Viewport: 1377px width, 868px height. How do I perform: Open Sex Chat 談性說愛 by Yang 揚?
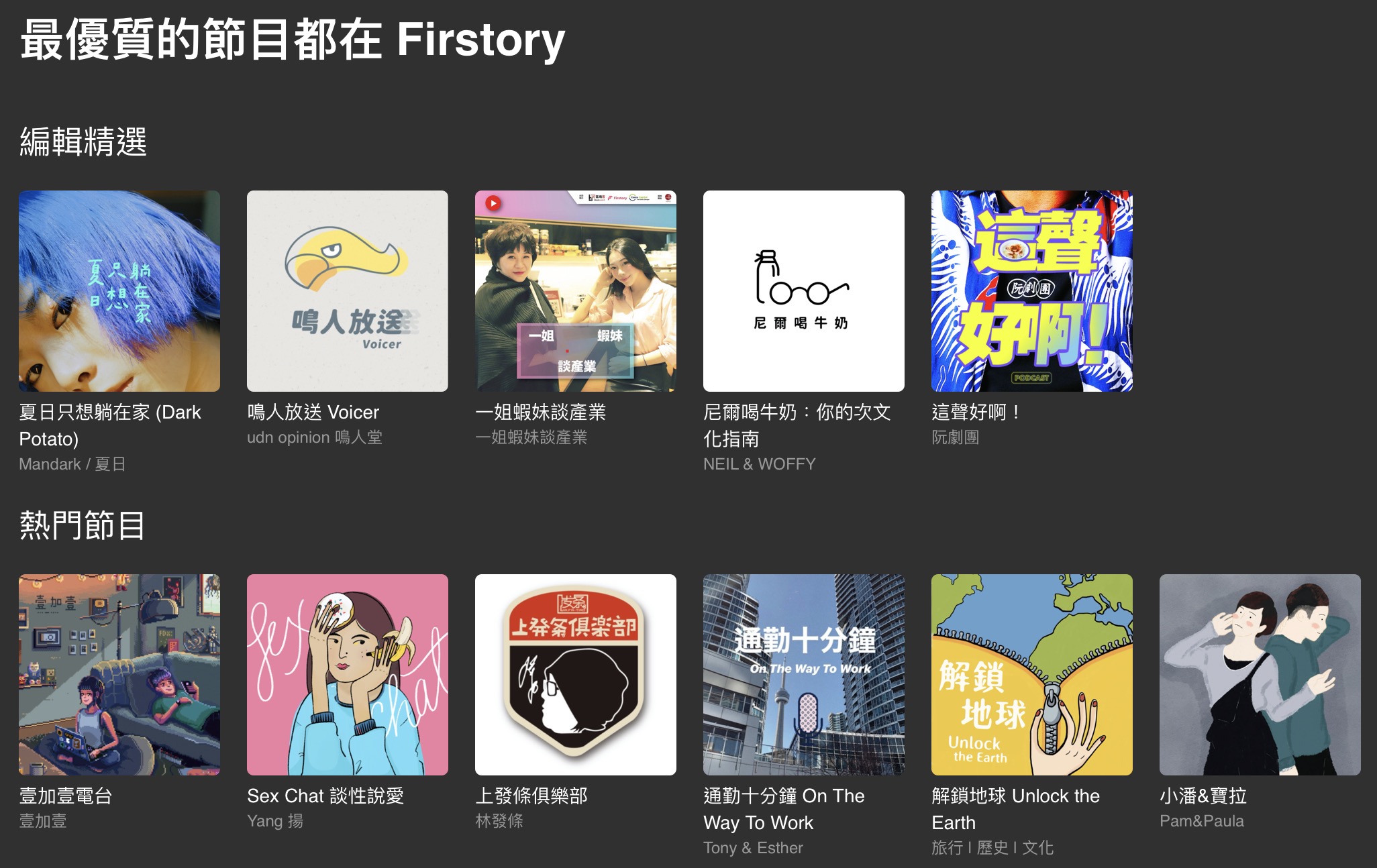348,675
